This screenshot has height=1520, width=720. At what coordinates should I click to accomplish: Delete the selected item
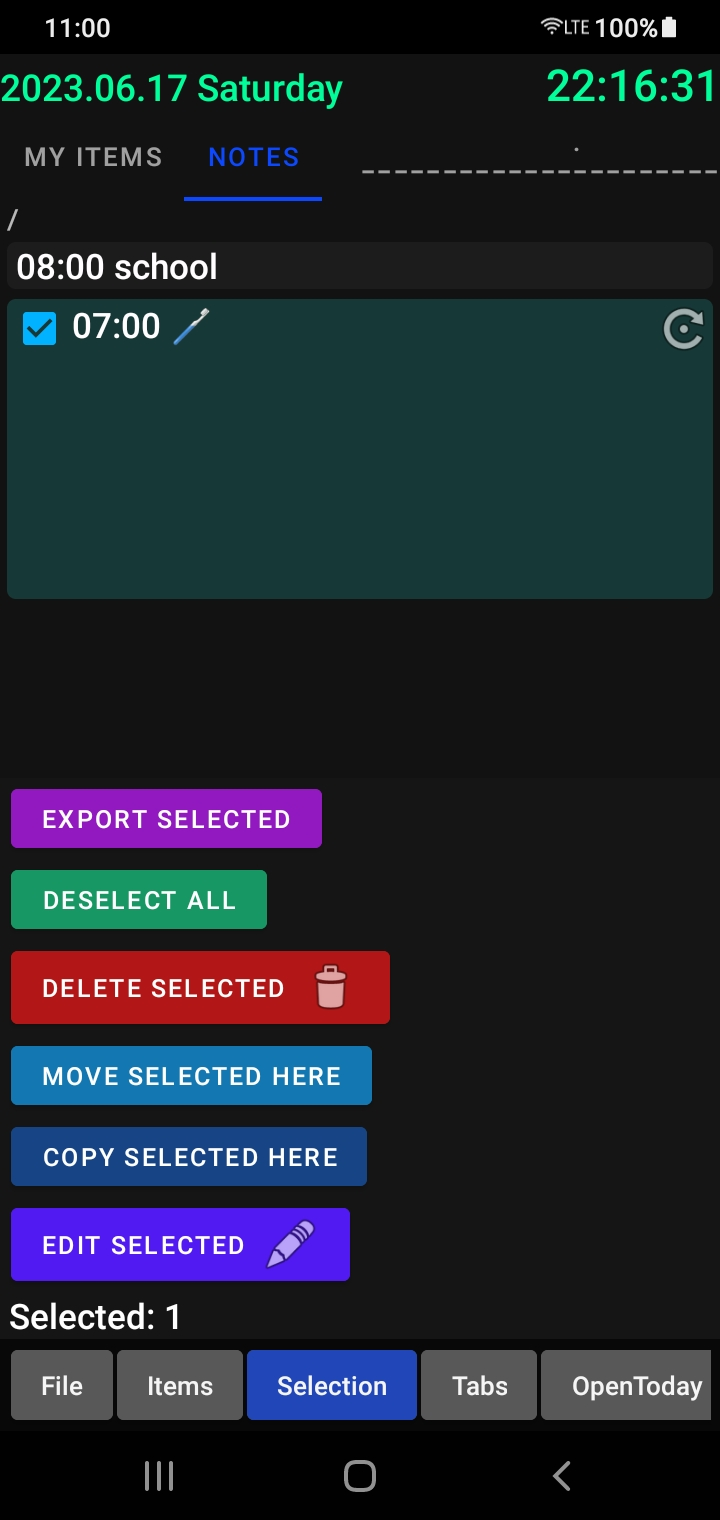(x=200, y=988)
